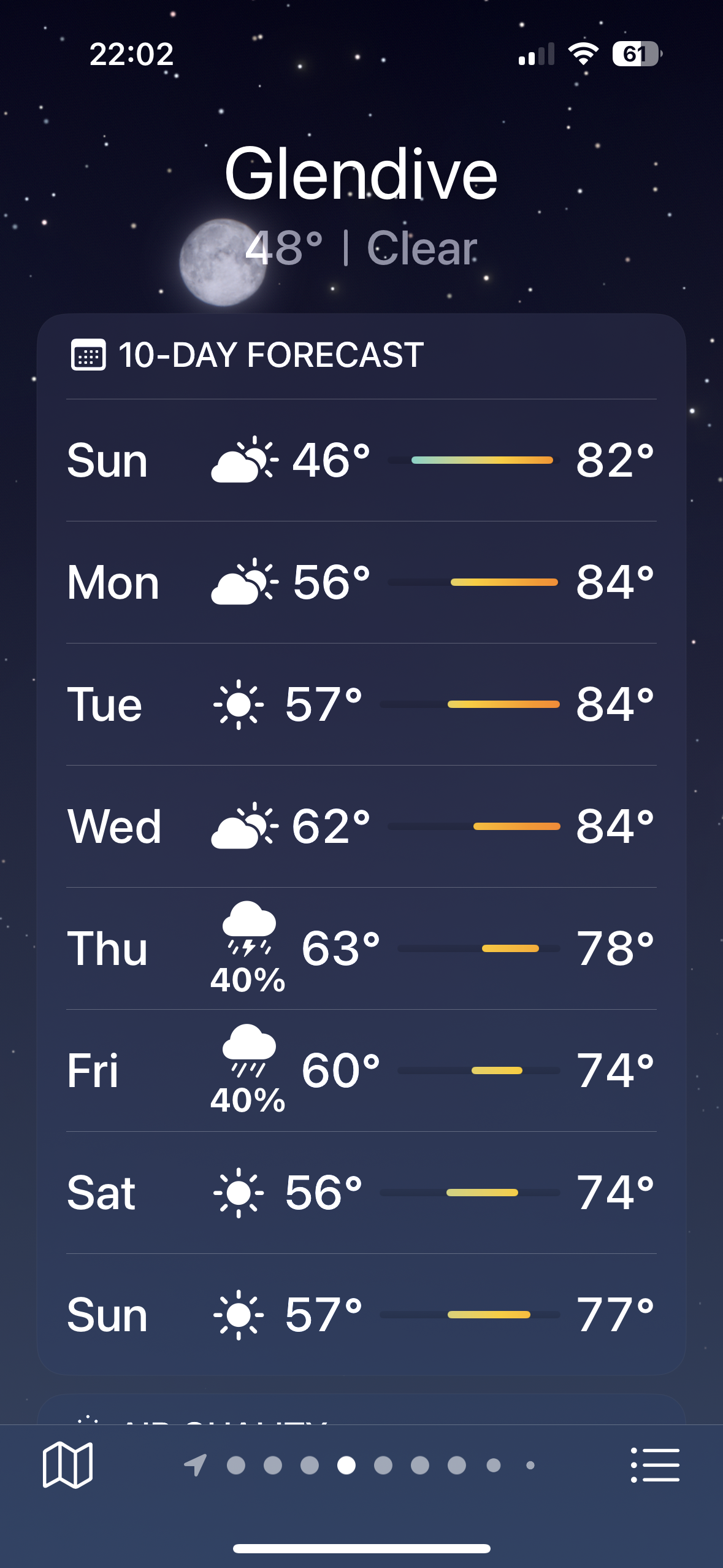Image resolution: width=723 pixels, height=1568 pixels.
Task: Open Monday's forecast details
Action: [x=361, y=582]
